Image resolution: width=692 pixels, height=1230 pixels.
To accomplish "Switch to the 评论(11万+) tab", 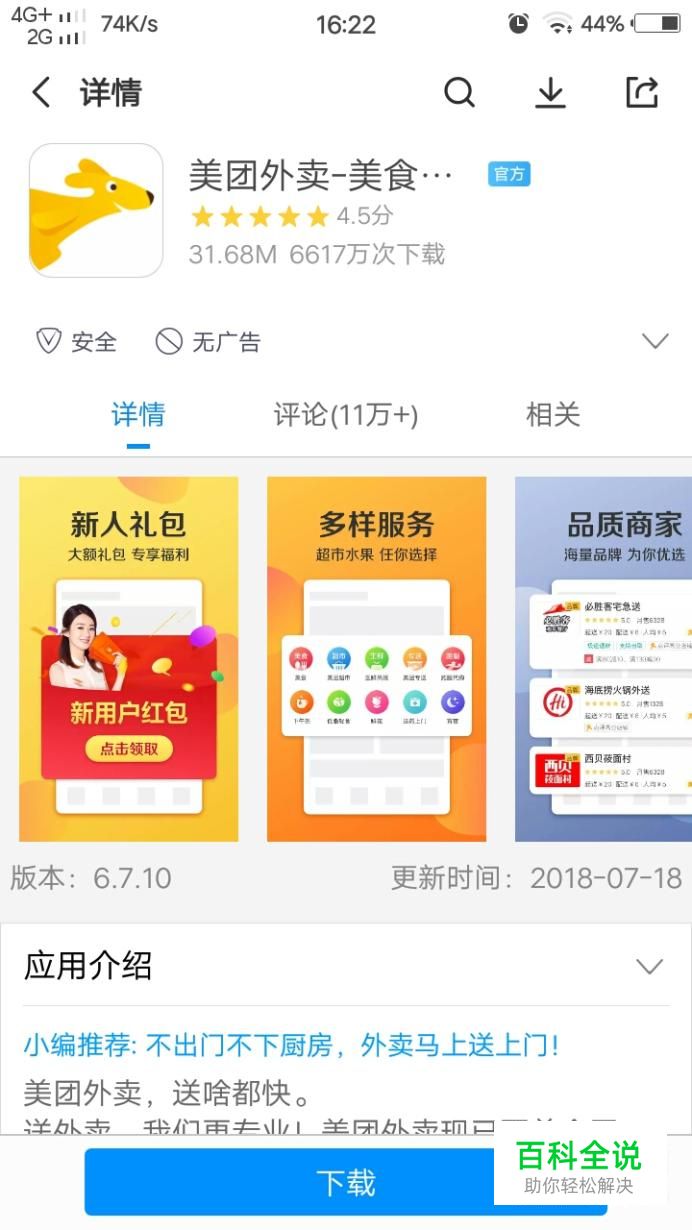I will pos(346,415).
